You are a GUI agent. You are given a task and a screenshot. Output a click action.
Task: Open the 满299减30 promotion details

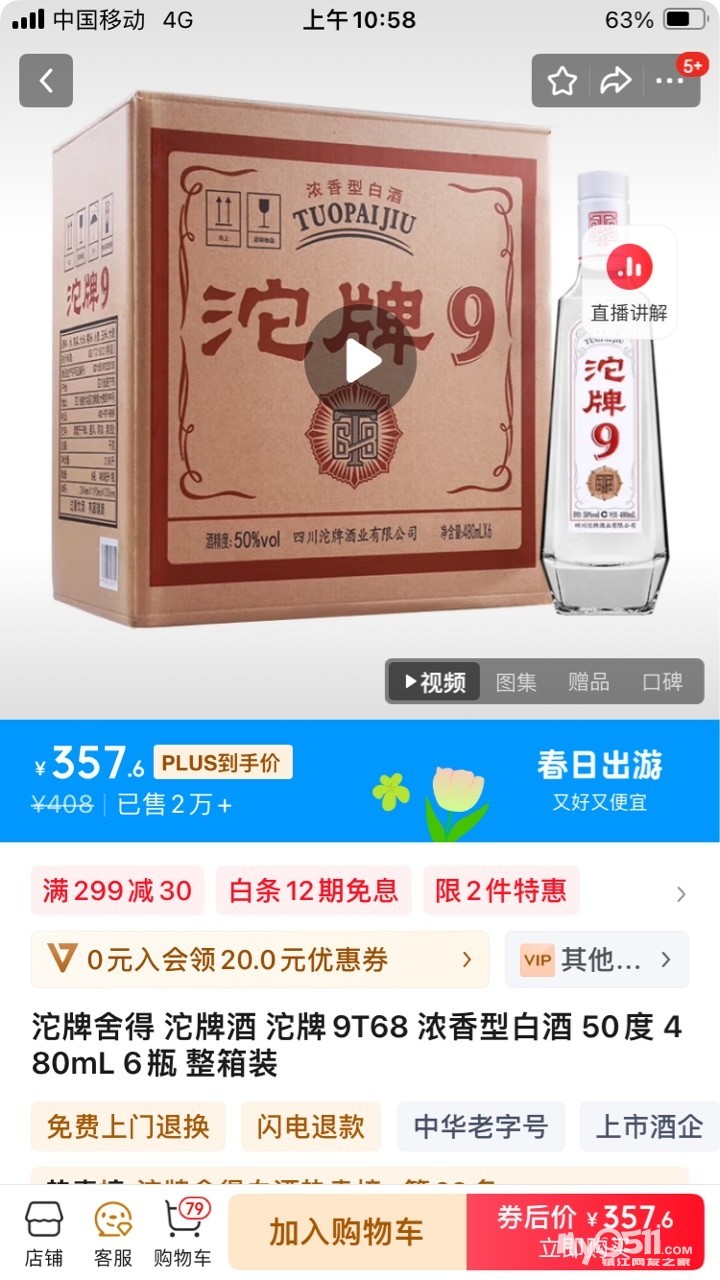click(x=117, y=890)
